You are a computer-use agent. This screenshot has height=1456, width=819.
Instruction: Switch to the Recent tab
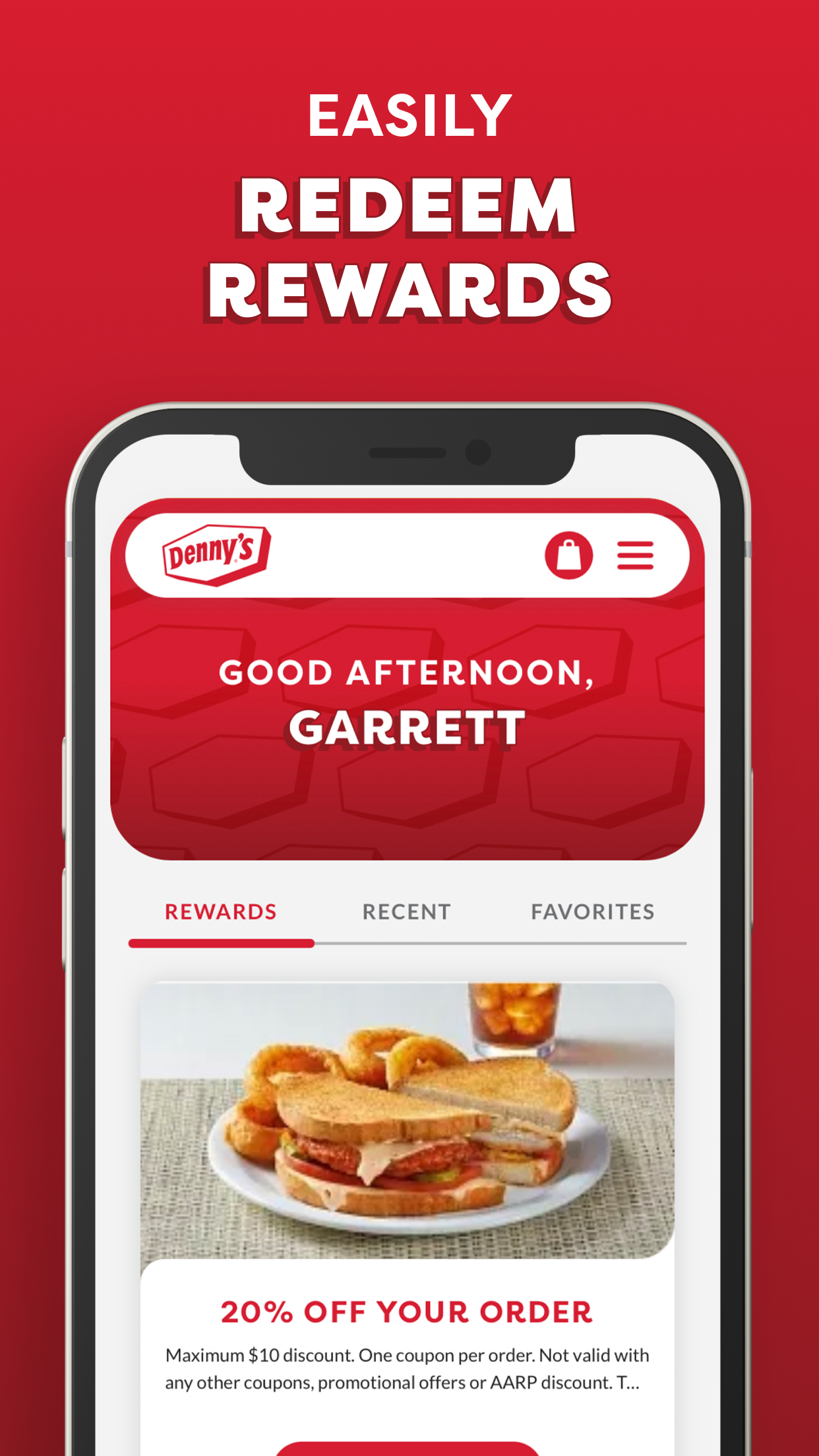coord(406,911)
